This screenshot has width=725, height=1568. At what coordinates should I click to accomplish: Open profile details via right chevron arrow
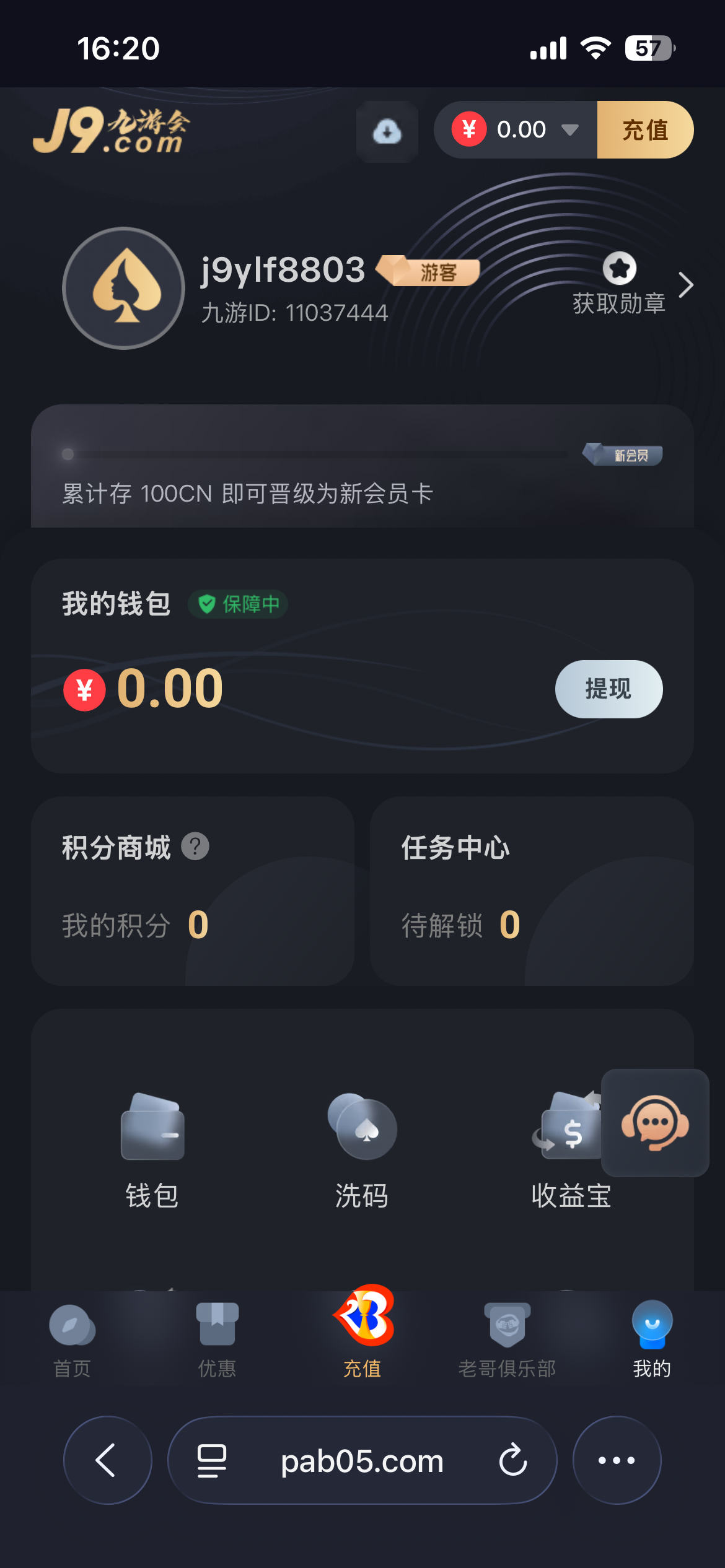pos(685,285)
